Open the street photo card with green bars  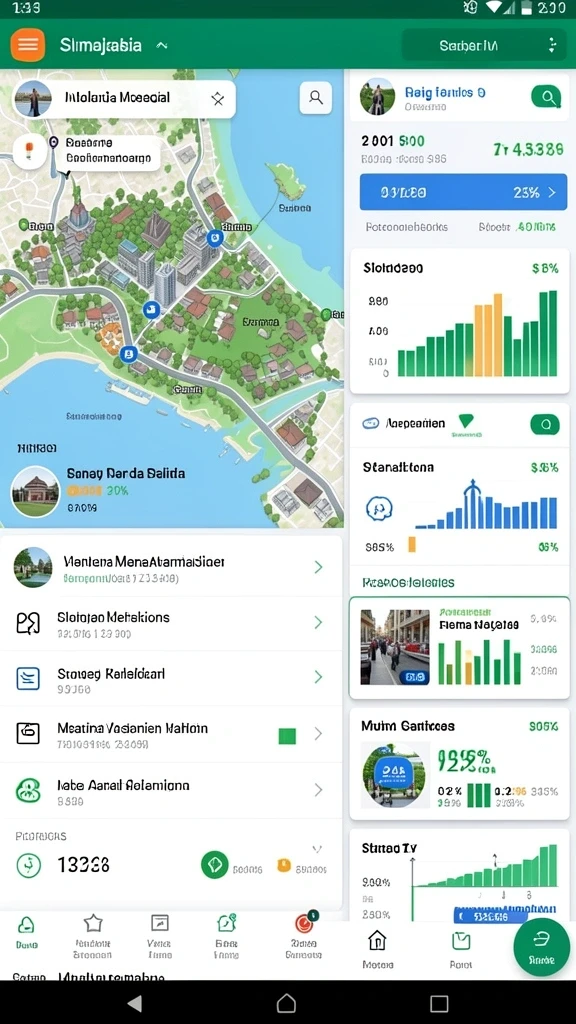pyautogui.click(x=460, y=648)
